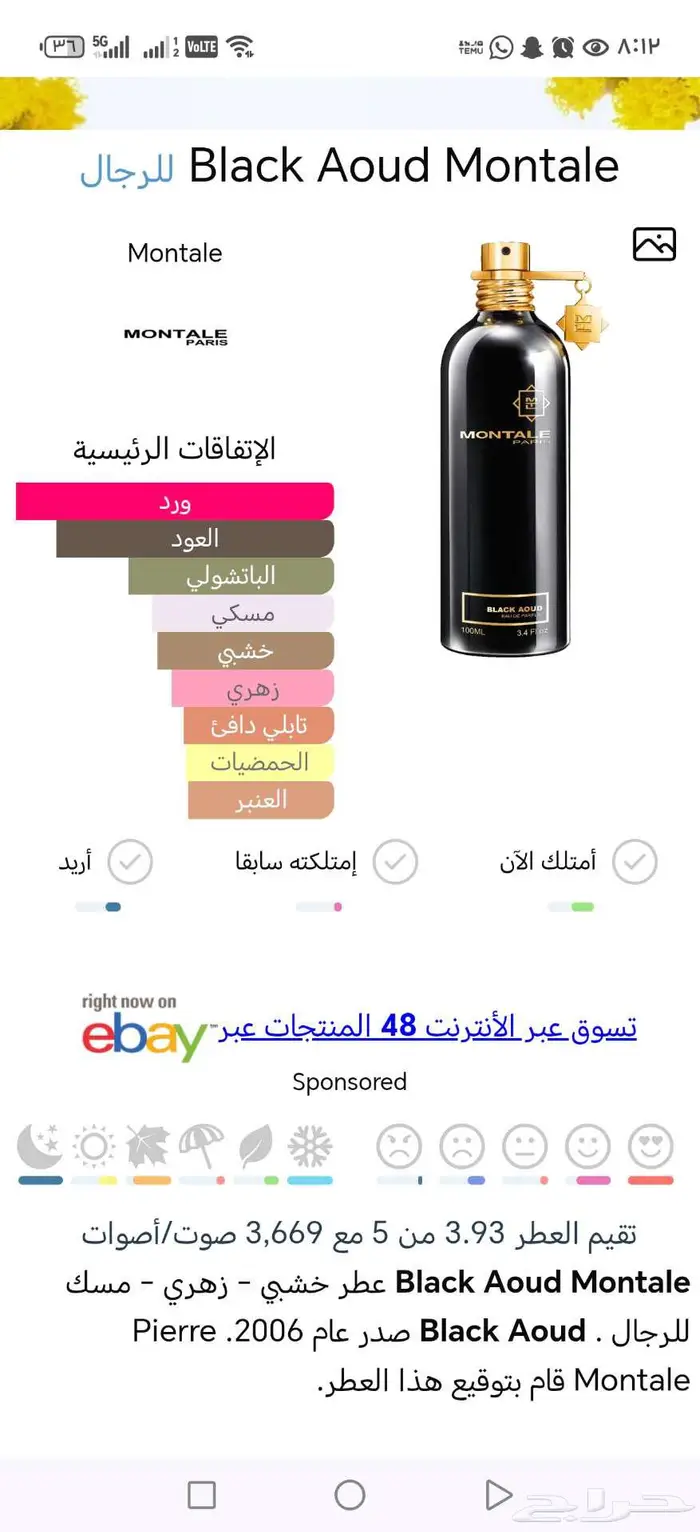Vote with the angry hate face
The width and height of the screenshot is (700, 1532).
[399, 1147]
